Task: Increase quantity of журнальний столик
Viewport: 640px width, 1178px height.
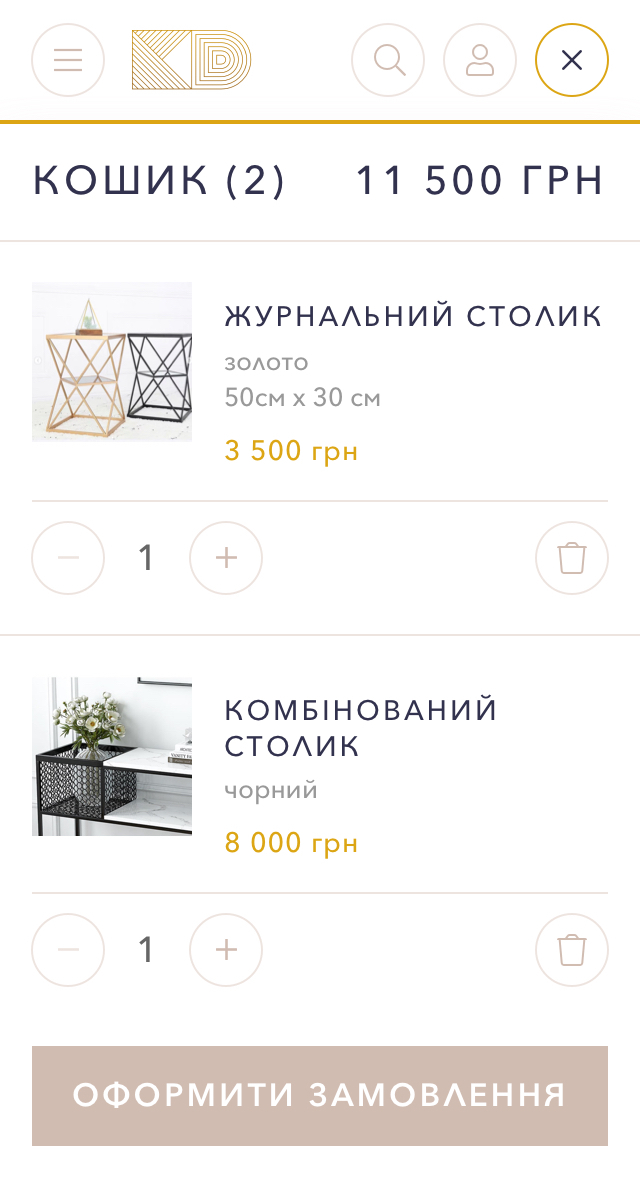Action: (x=226, y=558)
